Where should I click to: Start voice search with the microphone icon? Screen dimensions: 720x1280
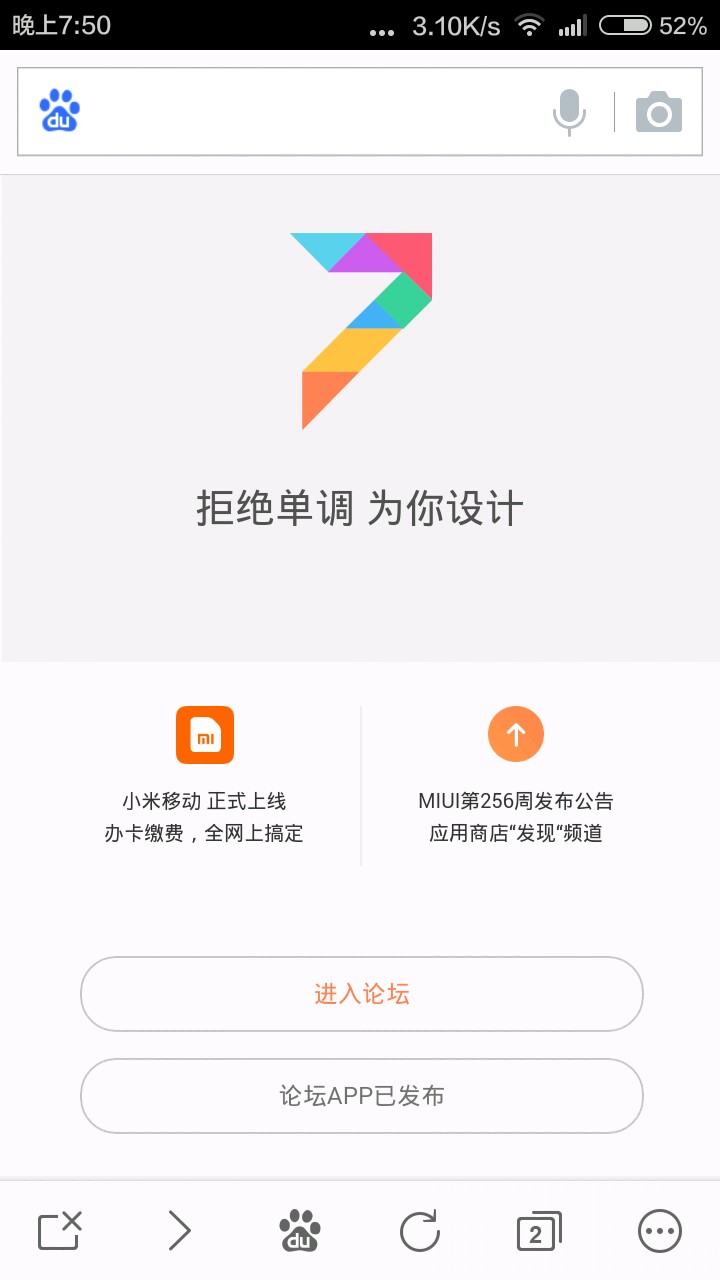coord(569,112)
